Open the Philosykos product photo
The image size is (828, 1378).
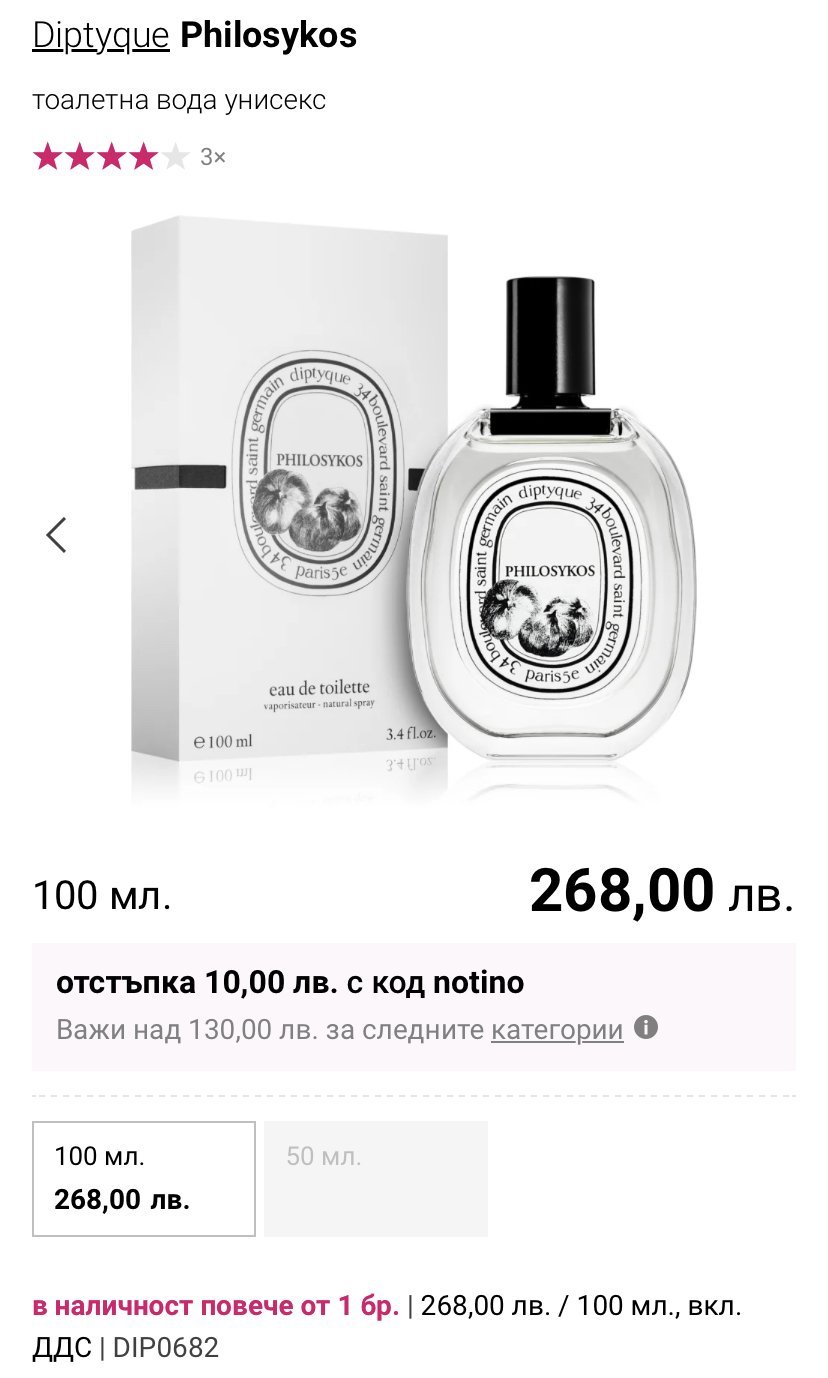pos(414,510)
